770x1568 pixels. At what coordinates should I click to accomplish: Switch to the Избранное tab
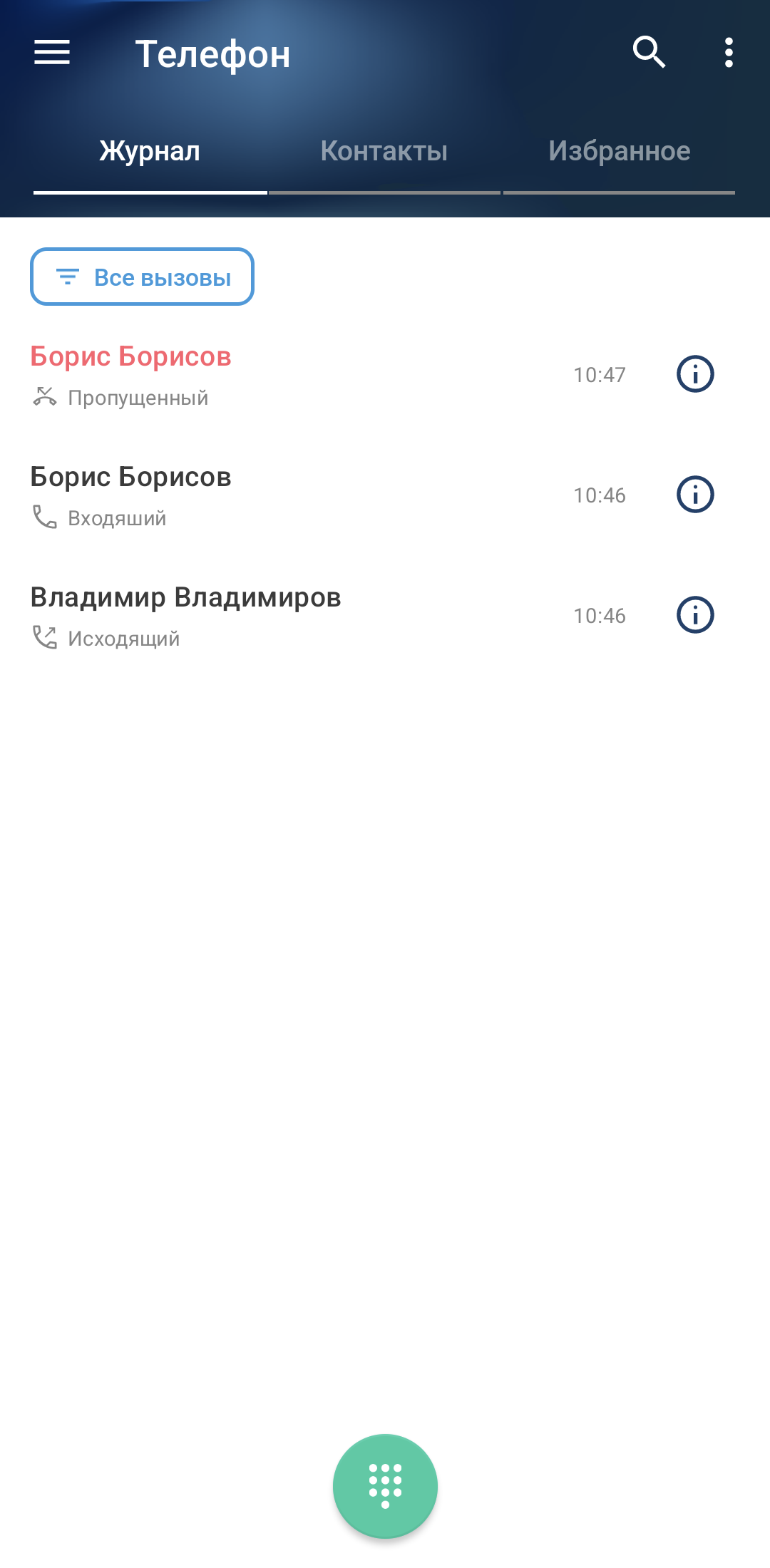click(619, 152)
